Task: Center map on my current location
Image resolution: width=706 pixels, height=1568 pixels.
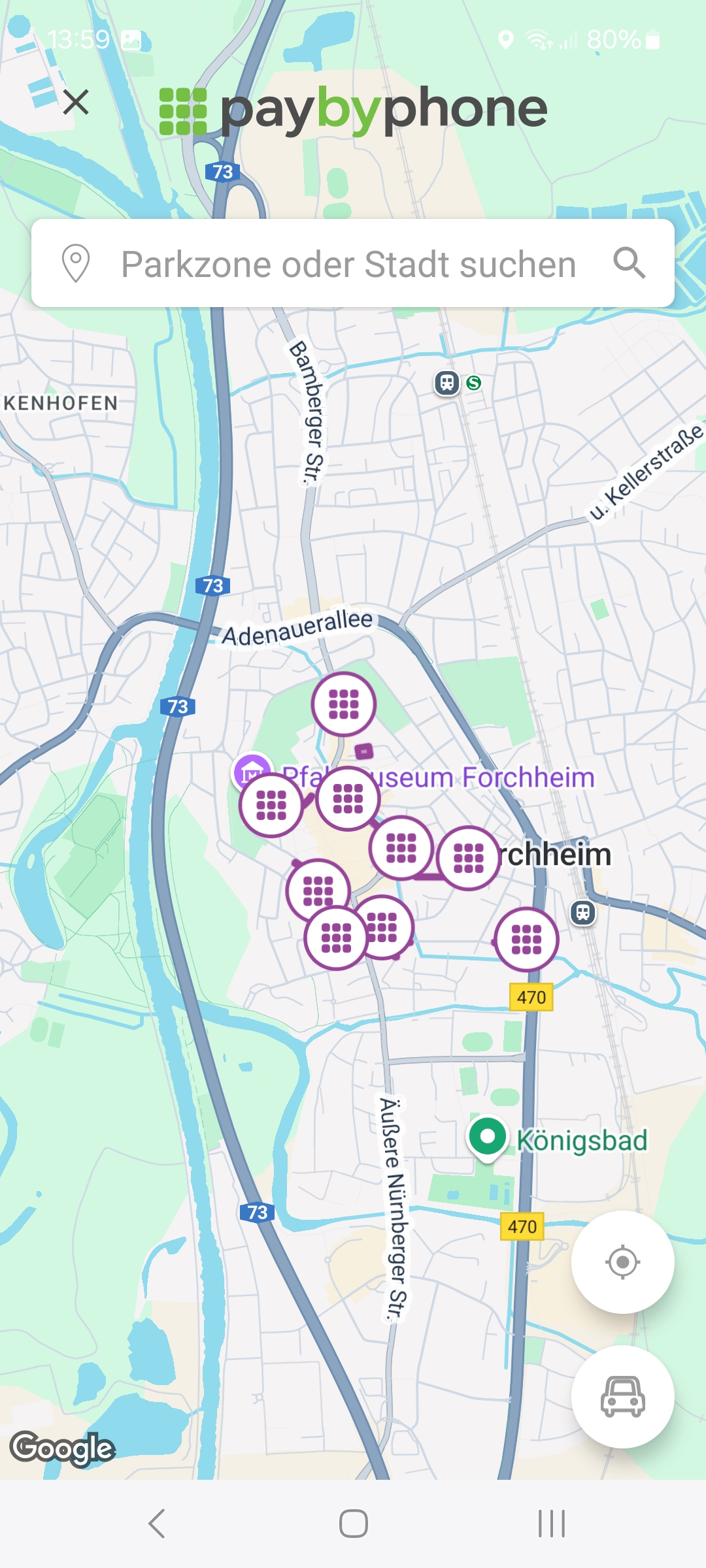Action: click(x=622, y=1262)
